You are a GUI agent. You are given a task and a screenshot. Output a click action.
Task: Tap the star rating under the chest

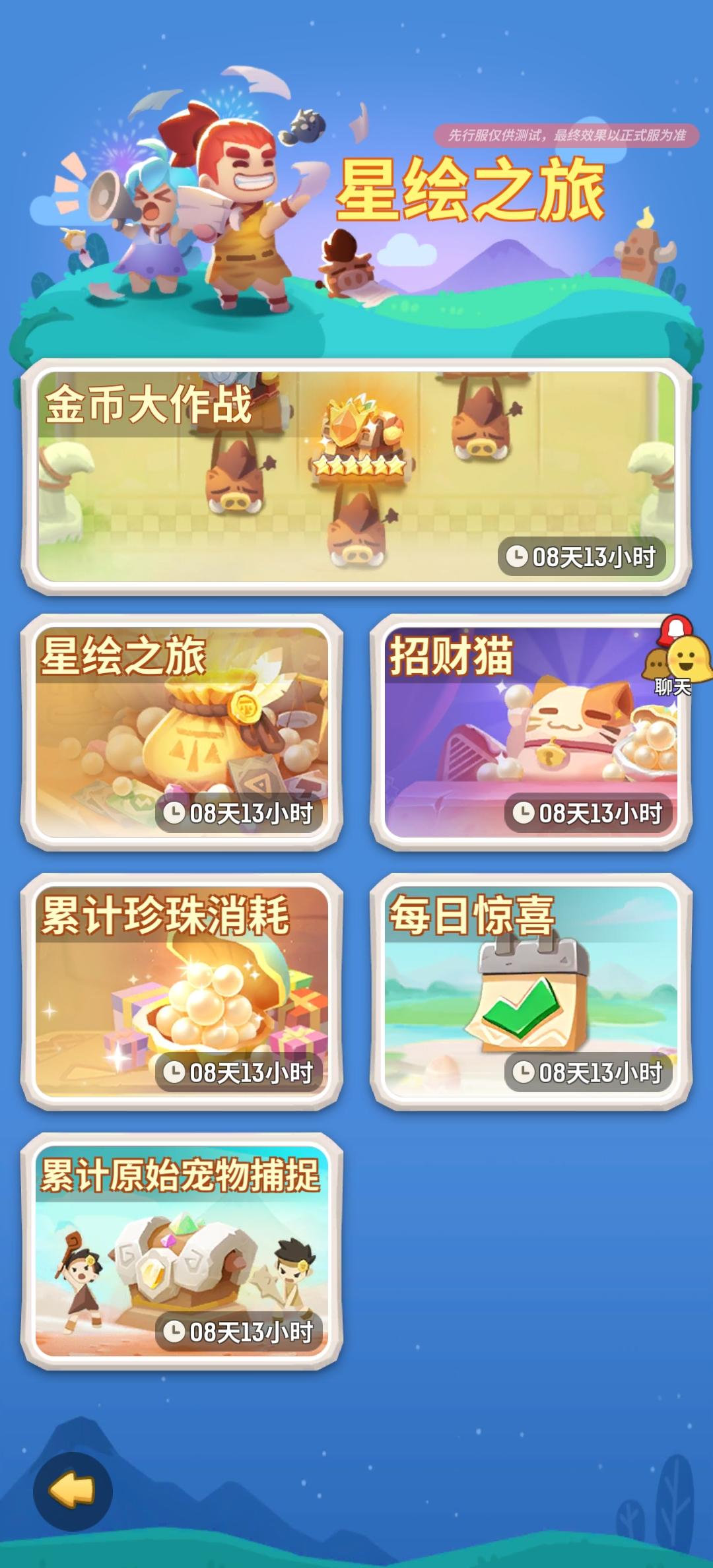point(360,465)
